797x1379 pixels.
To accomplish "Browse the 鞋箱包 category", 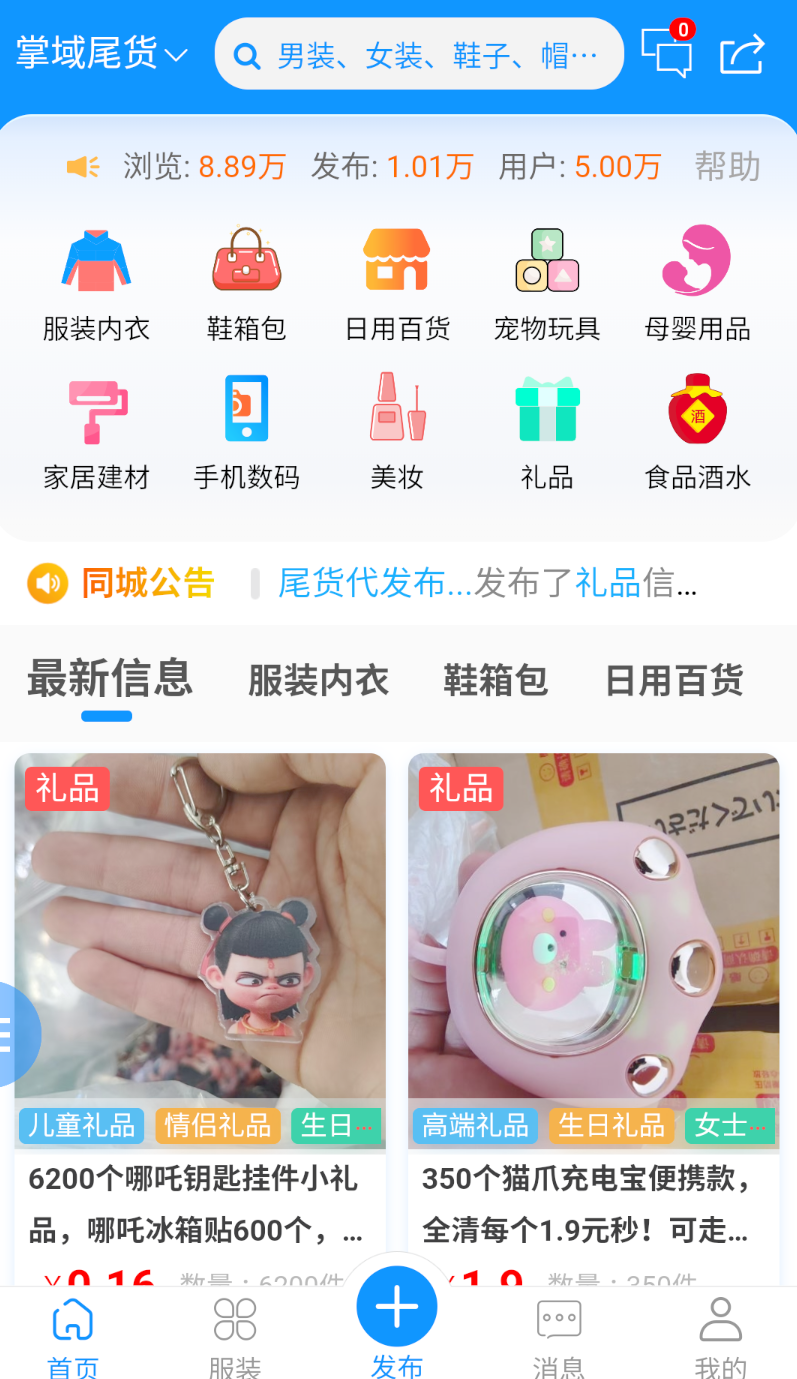I will click(246, 285).
